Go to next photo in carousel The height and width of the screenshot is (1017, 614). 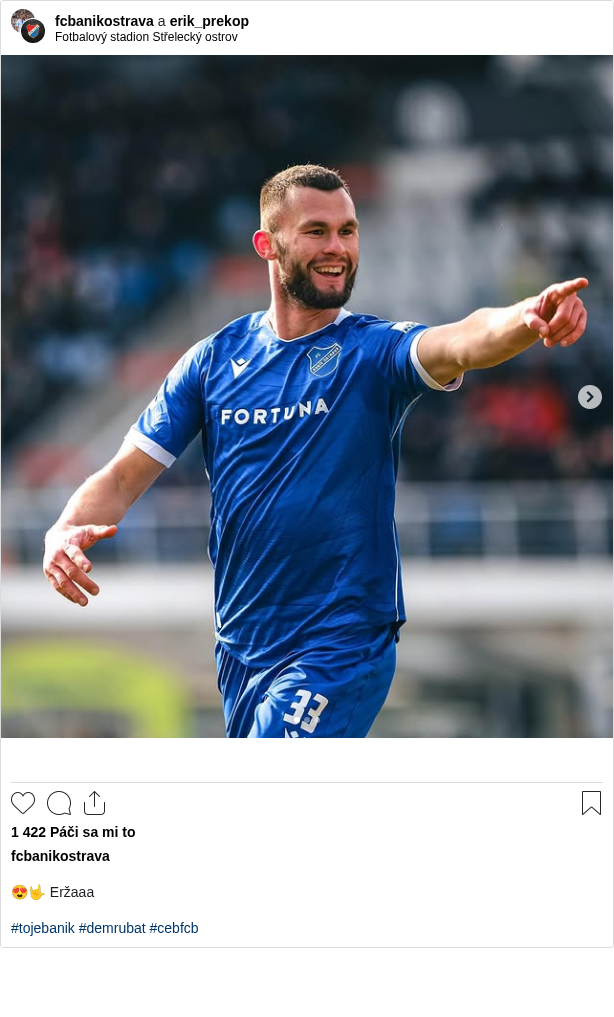coord(589,397)
